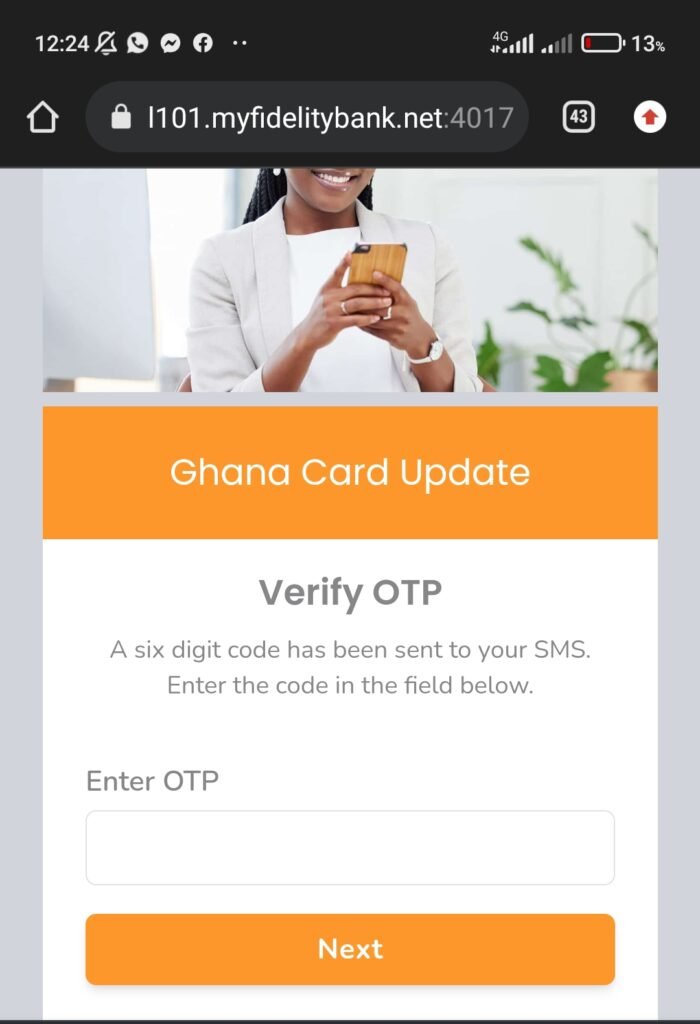Tap the red update arrow icon
This screenshot has width=700, height=1024.
point(650,118)
